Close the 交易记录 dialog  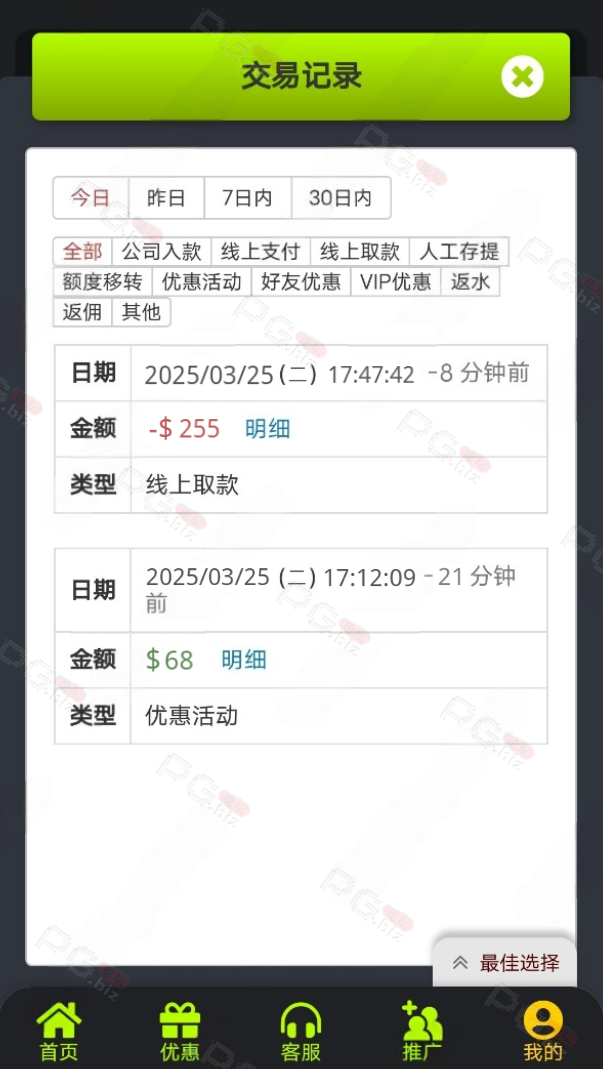[522, 76]
